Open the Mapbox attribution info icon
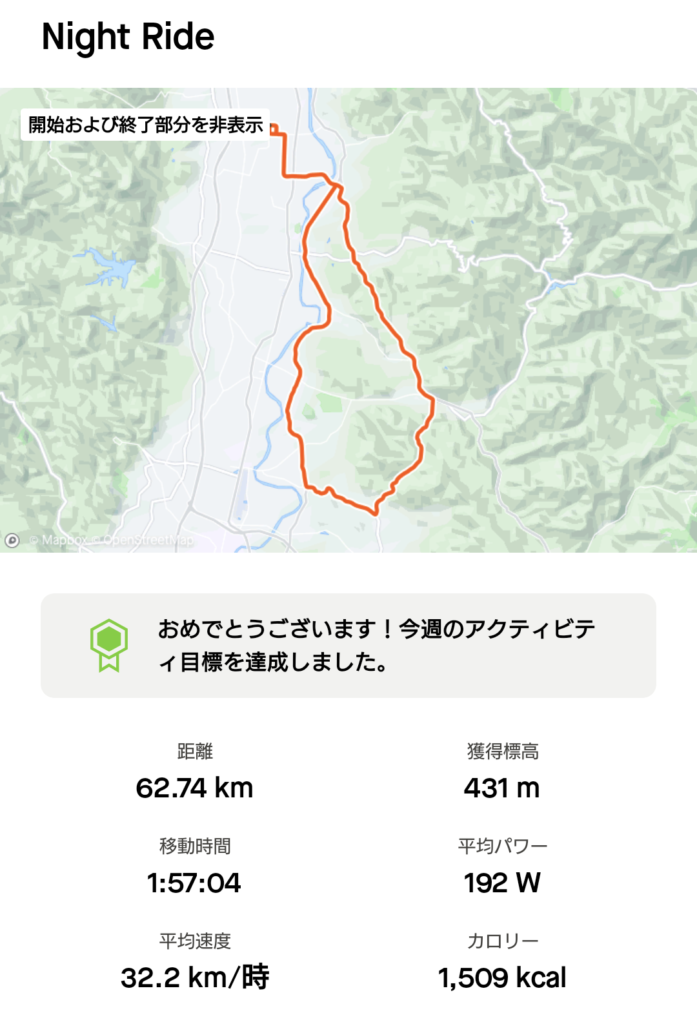Viewport: 697px width, 1024px height. 12,540
